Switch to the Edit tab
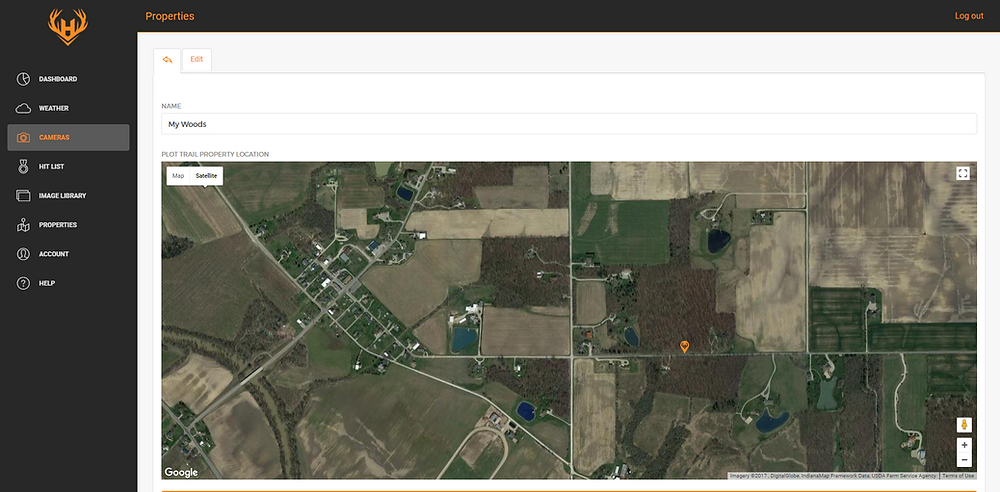 197,60
